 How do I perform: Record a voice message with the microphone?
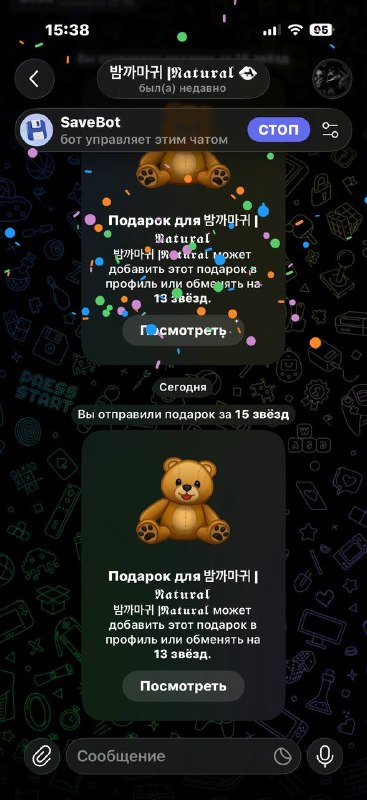tap(325, 757)
